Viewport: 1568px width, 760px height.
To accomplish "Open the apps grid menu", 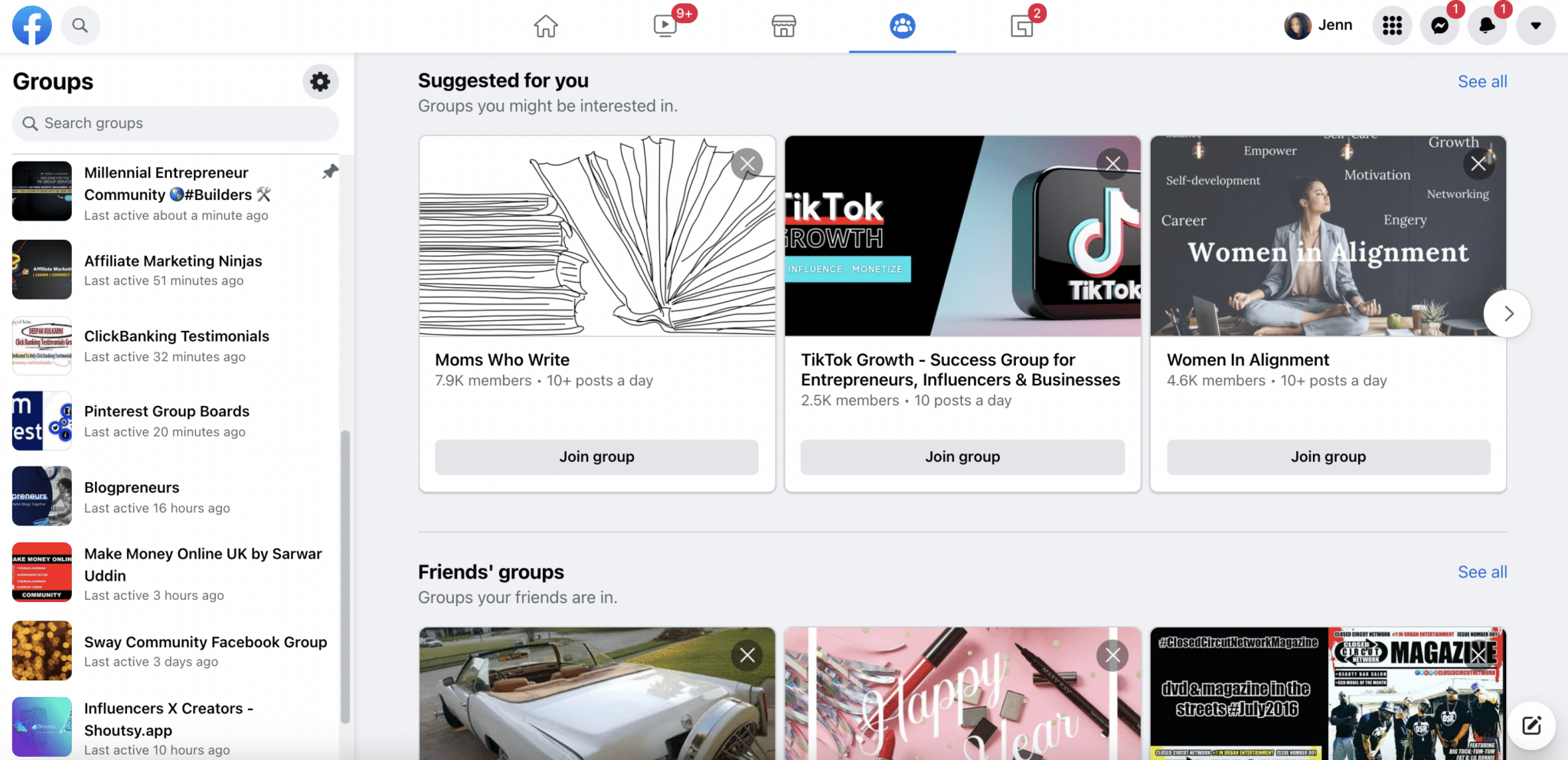I will point(1392,26).
